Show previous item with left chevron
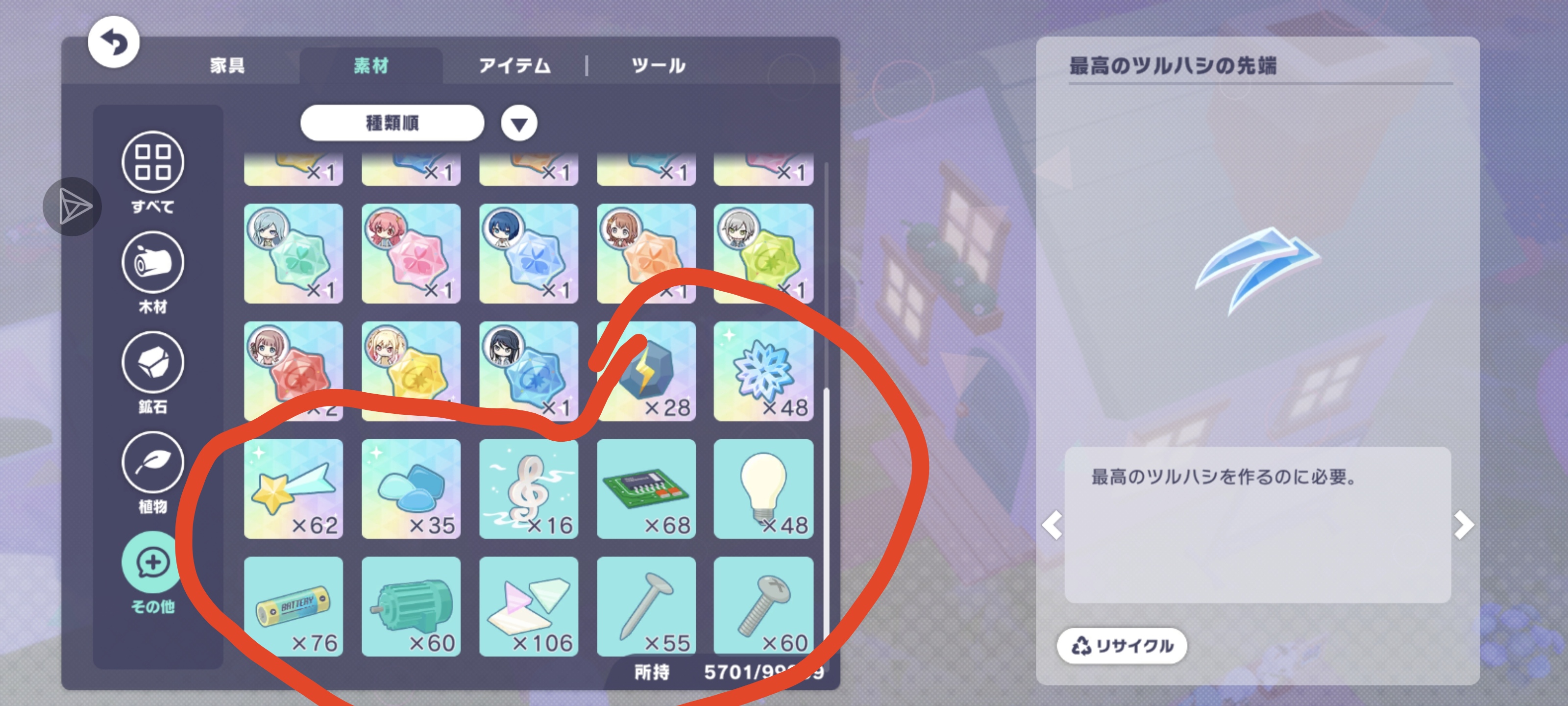1568x706 pixels. (1053, 525)
